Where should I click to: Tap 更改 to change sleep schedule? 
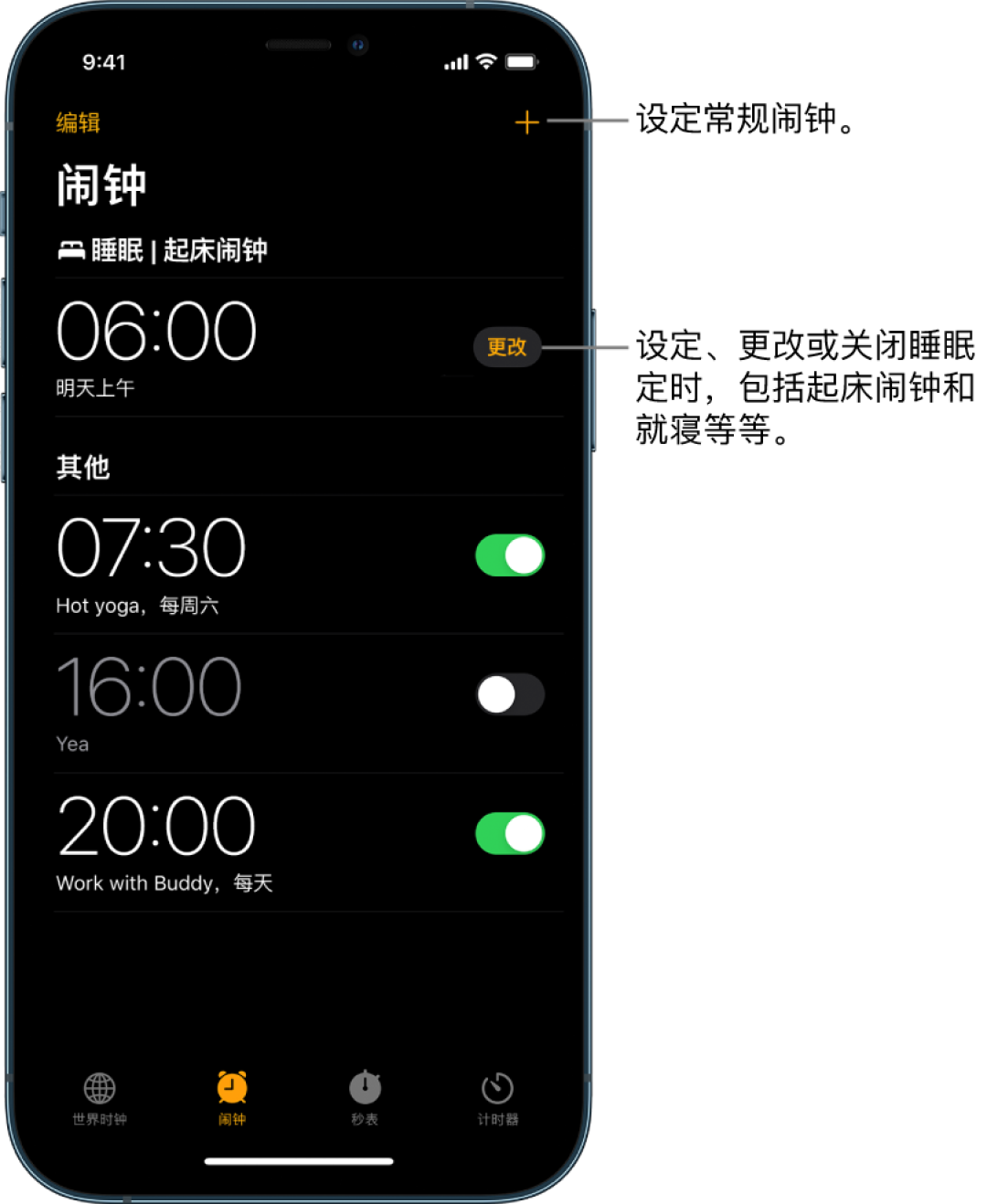tap(507, 348)
